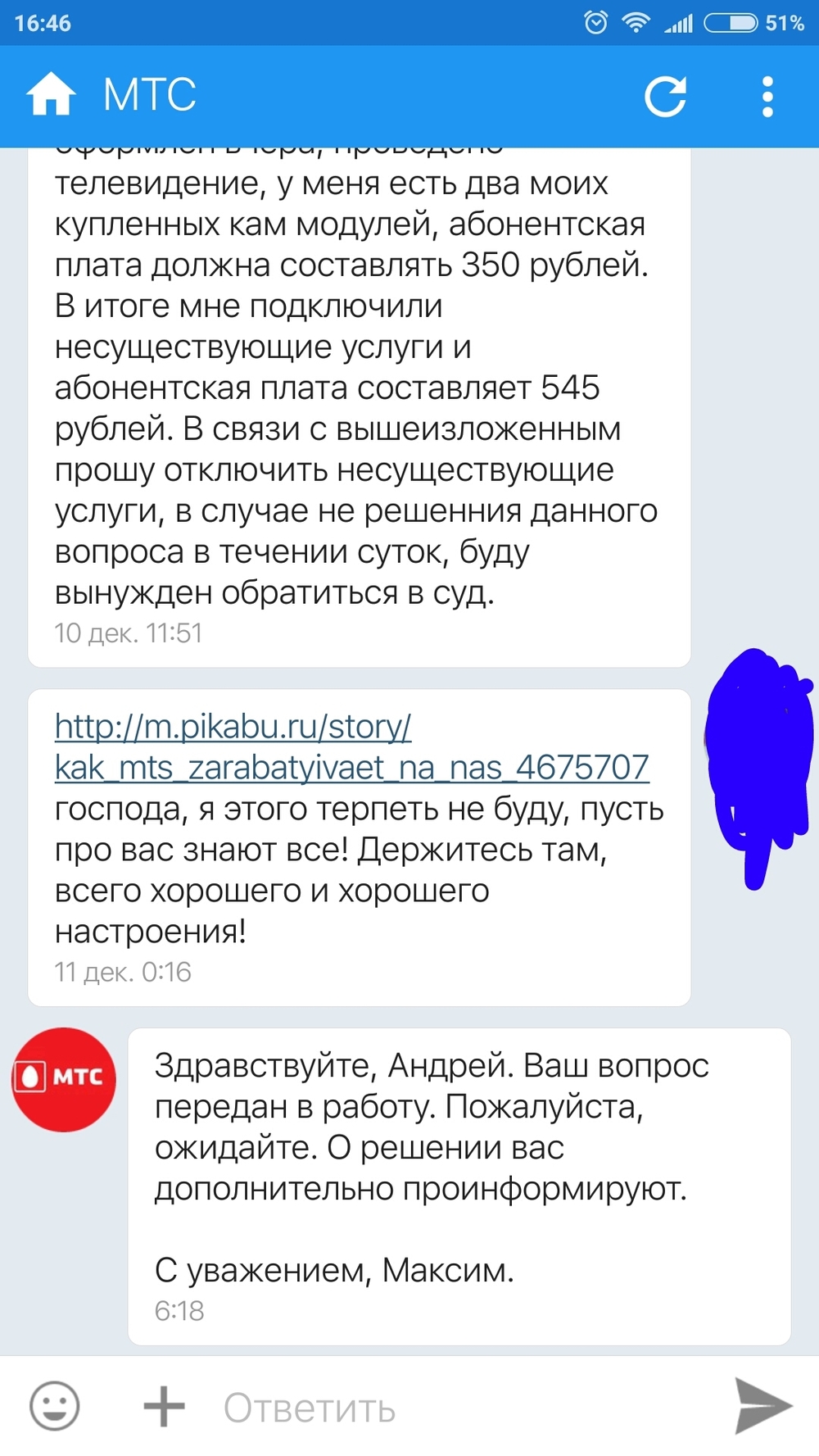819x1456 pixels.
Task: Open the pikabu.ru story link
Action: pos(351,746)
